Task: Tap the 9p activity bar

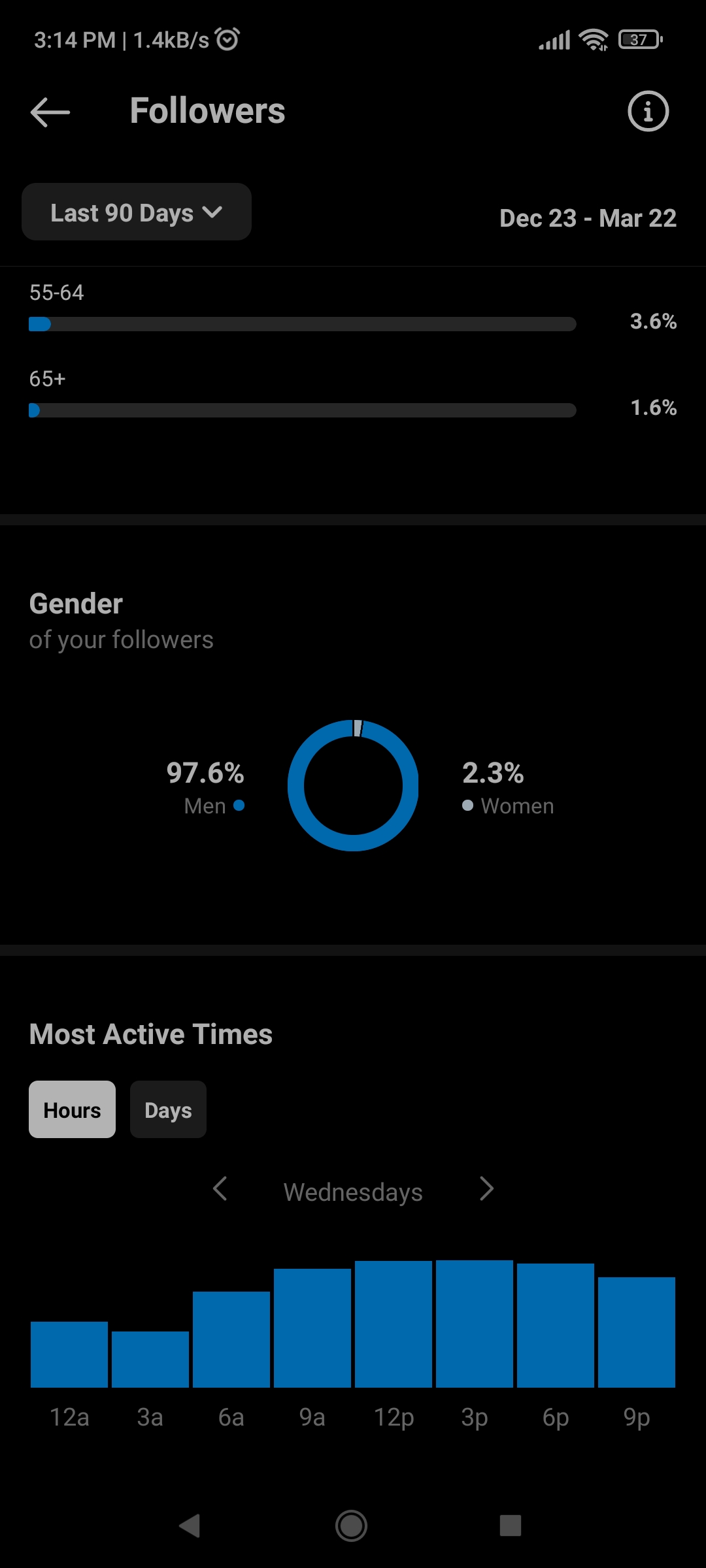Action: [637, 1332]
